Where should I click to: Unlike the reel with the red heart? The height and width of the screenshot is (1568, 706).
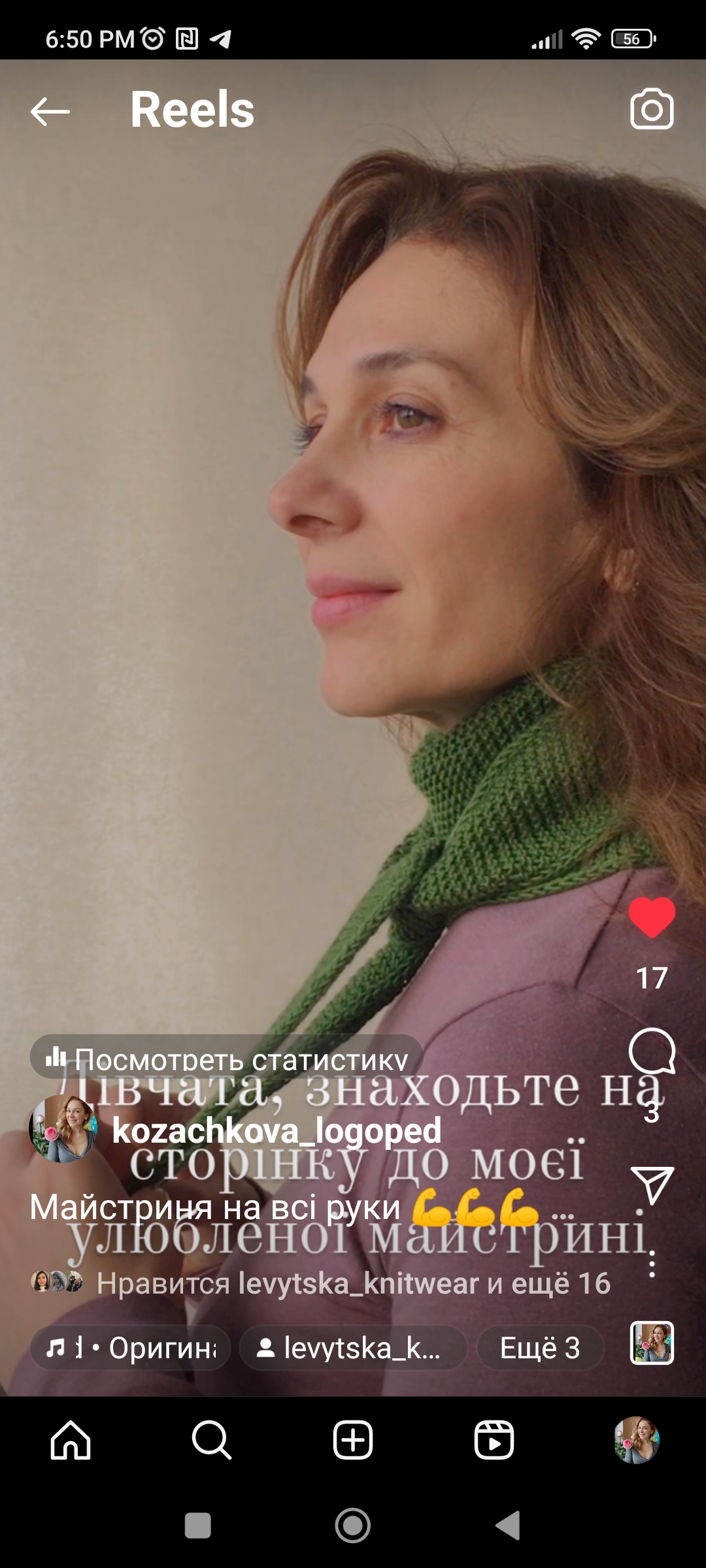click(x=652, y=917)
